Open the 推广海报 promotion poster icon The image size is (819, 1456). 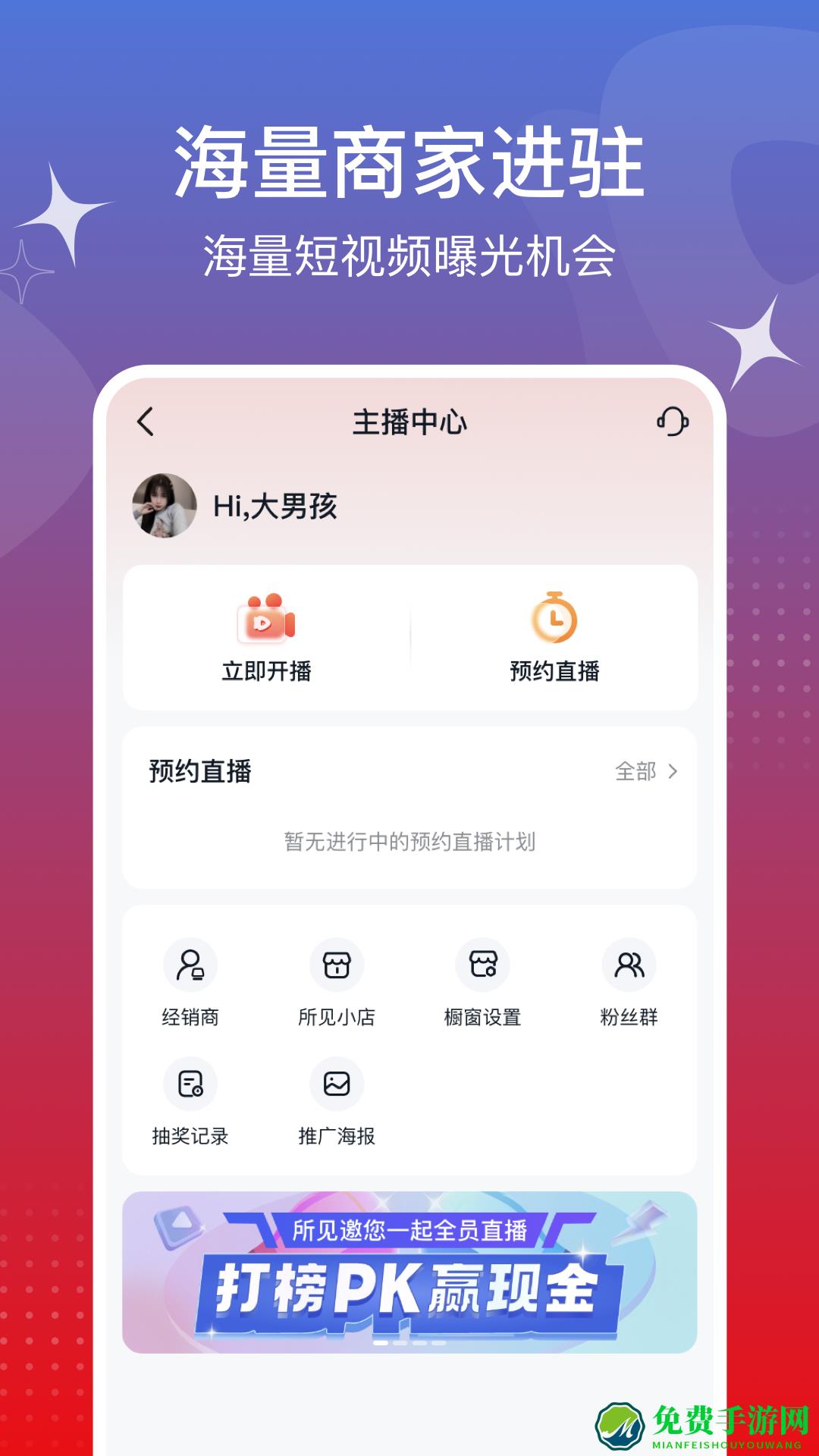click(x=337, y=1083)
